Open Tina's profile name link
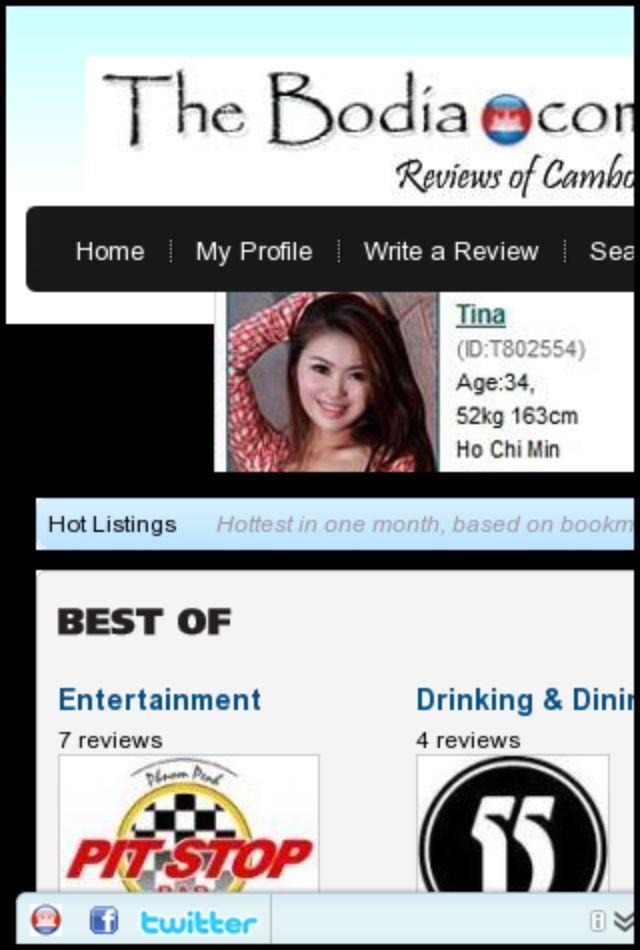This screenshot has height=950, width=640. click(x=481, y=315)
